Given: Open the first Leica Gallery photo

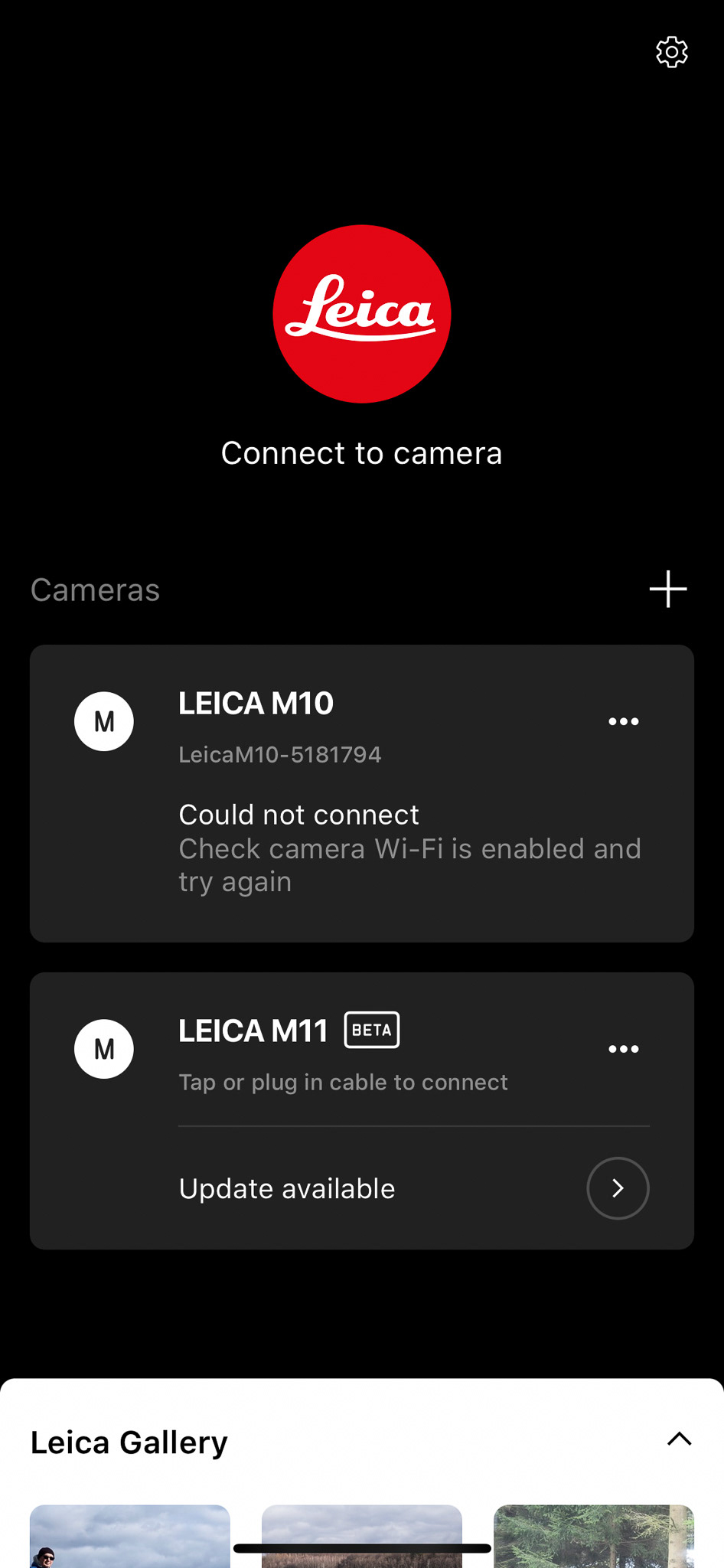Looking at the screenshot, I should click(x=130, y=1536).
